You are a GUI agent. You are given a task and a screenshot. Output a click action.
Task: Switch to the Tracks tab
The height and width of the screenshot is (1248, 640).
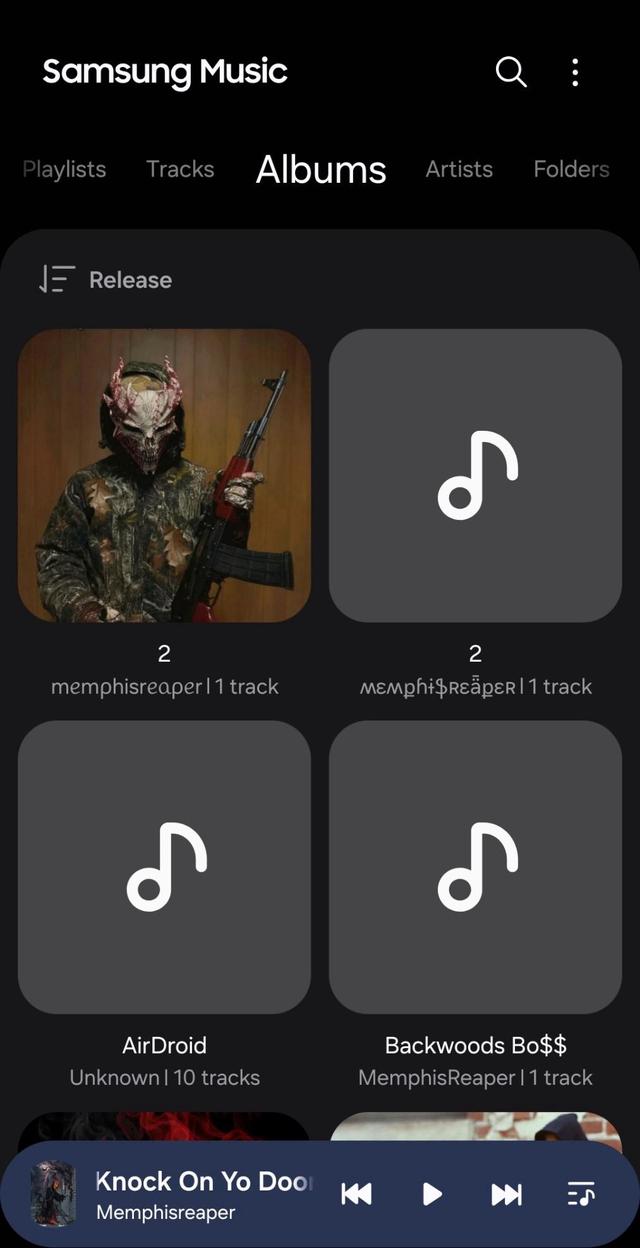[x=180, y=169]
